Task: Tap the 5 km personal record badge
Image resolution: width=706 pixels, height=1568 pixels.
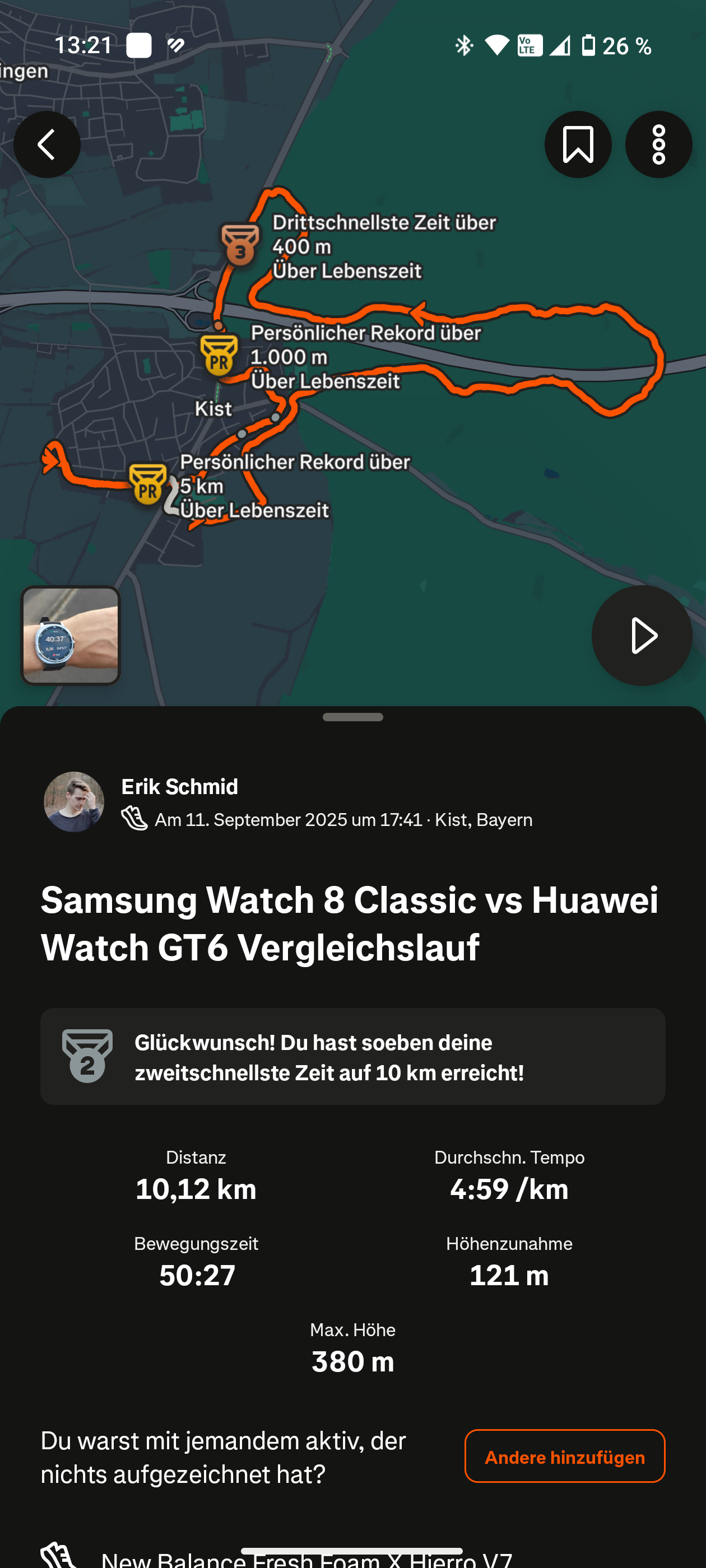Action: coord(148,484)
